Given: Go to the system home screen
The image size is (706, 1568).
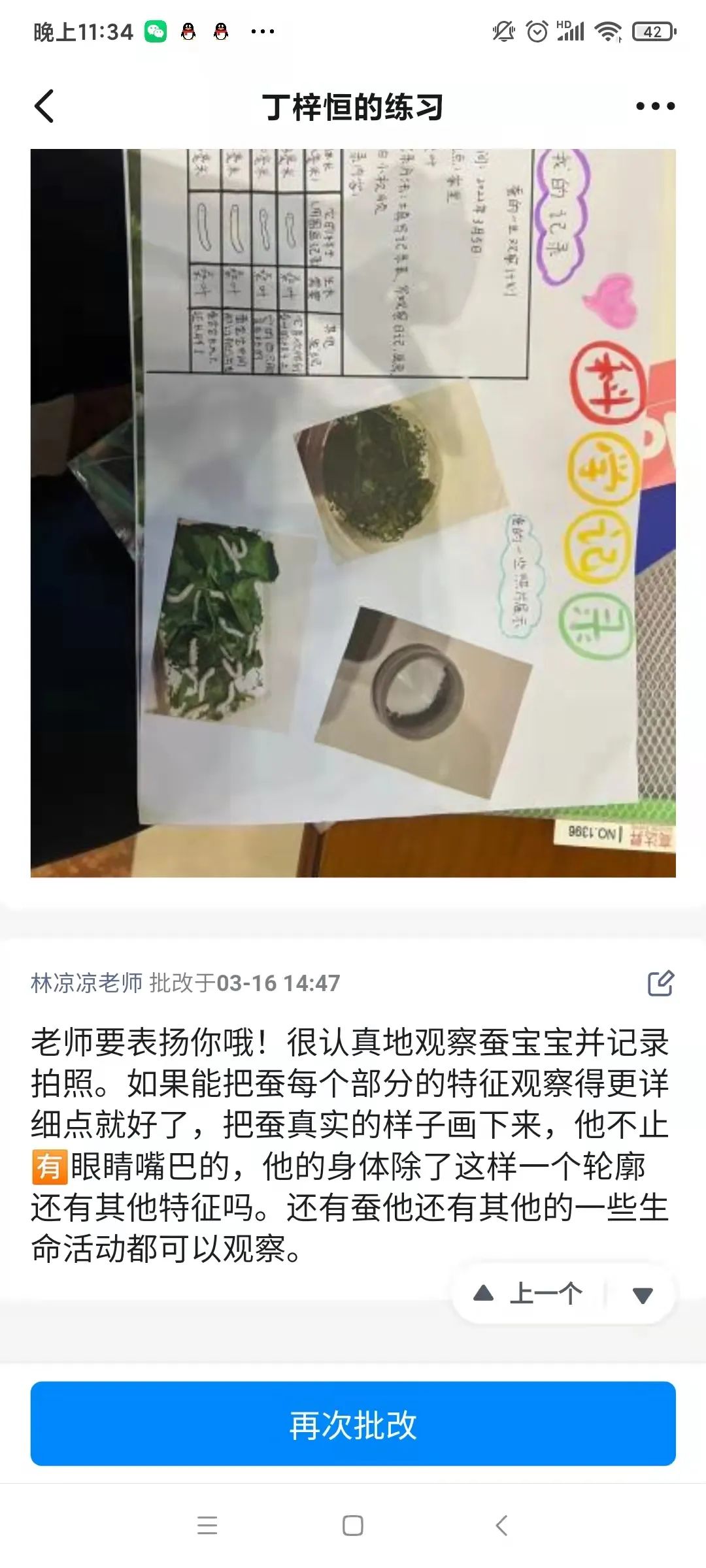Looking at the screenshot, I should coord(353,1526).
